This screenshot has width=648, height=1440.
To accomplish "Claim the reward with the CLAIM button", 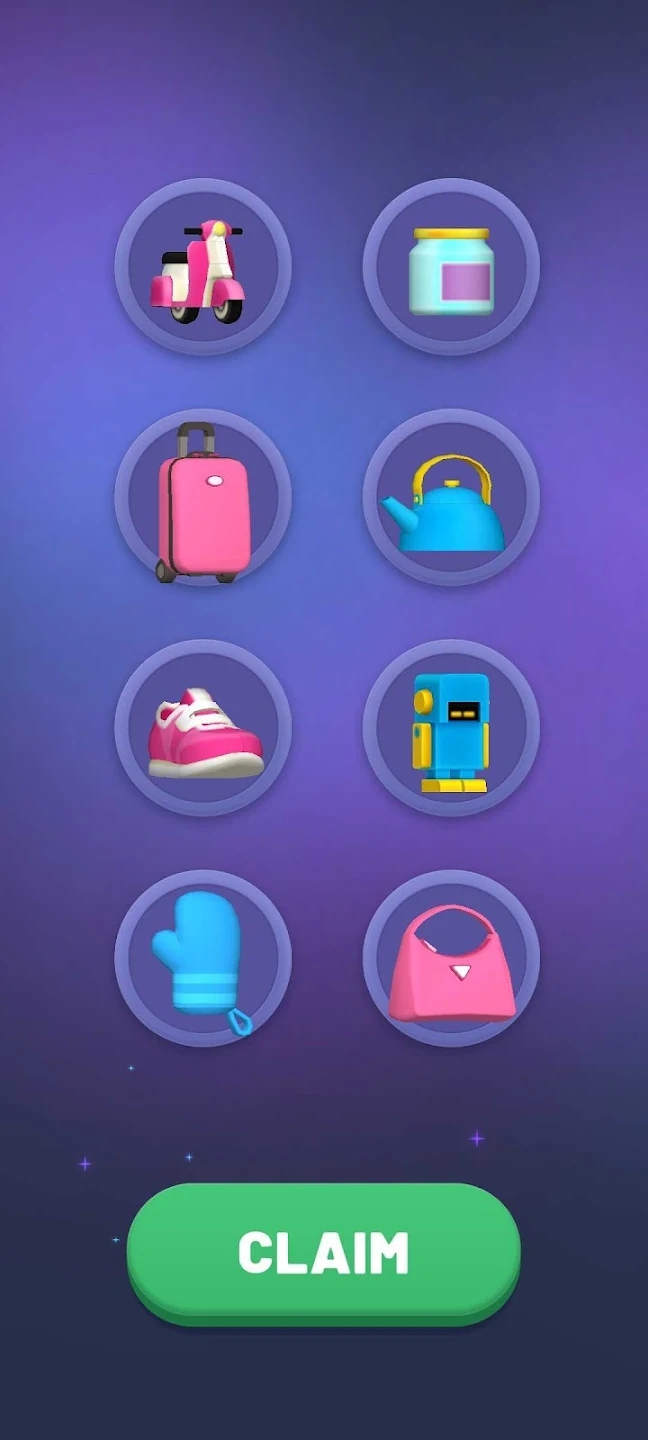I will click(x=323, y=1252).
